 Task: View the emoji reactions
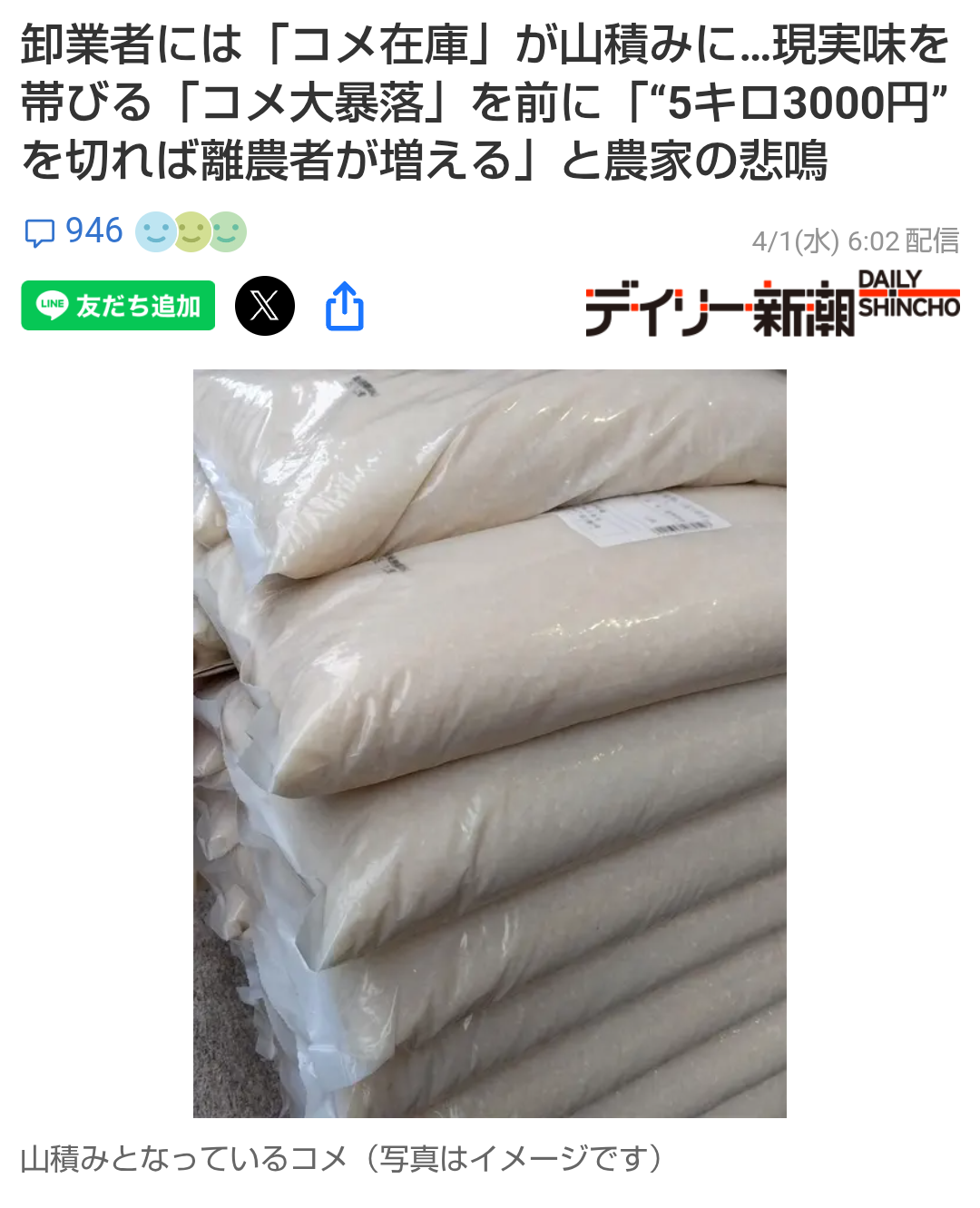(191, 232)
